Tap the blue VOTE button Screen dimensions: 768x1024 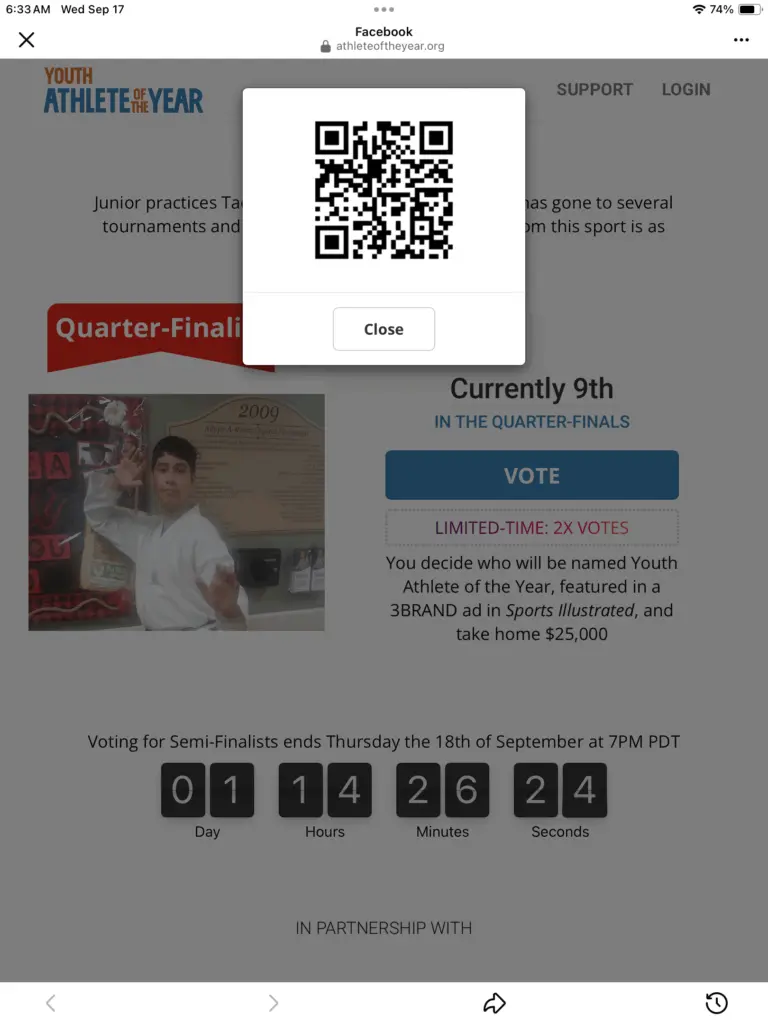tap(532, 475)
